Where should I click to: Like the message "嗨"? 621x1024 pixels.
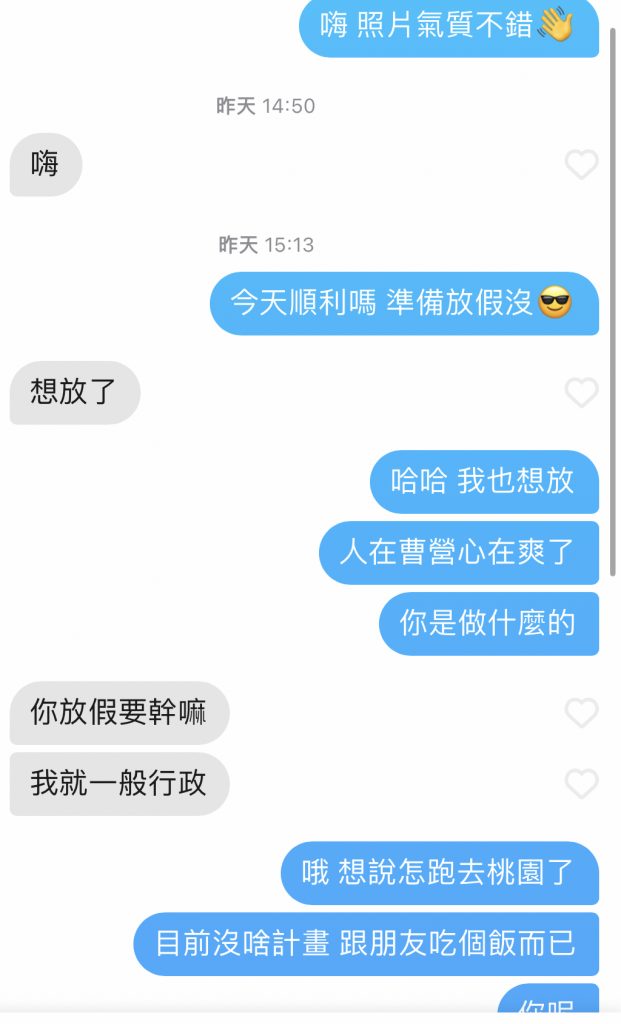click(581, 165)
